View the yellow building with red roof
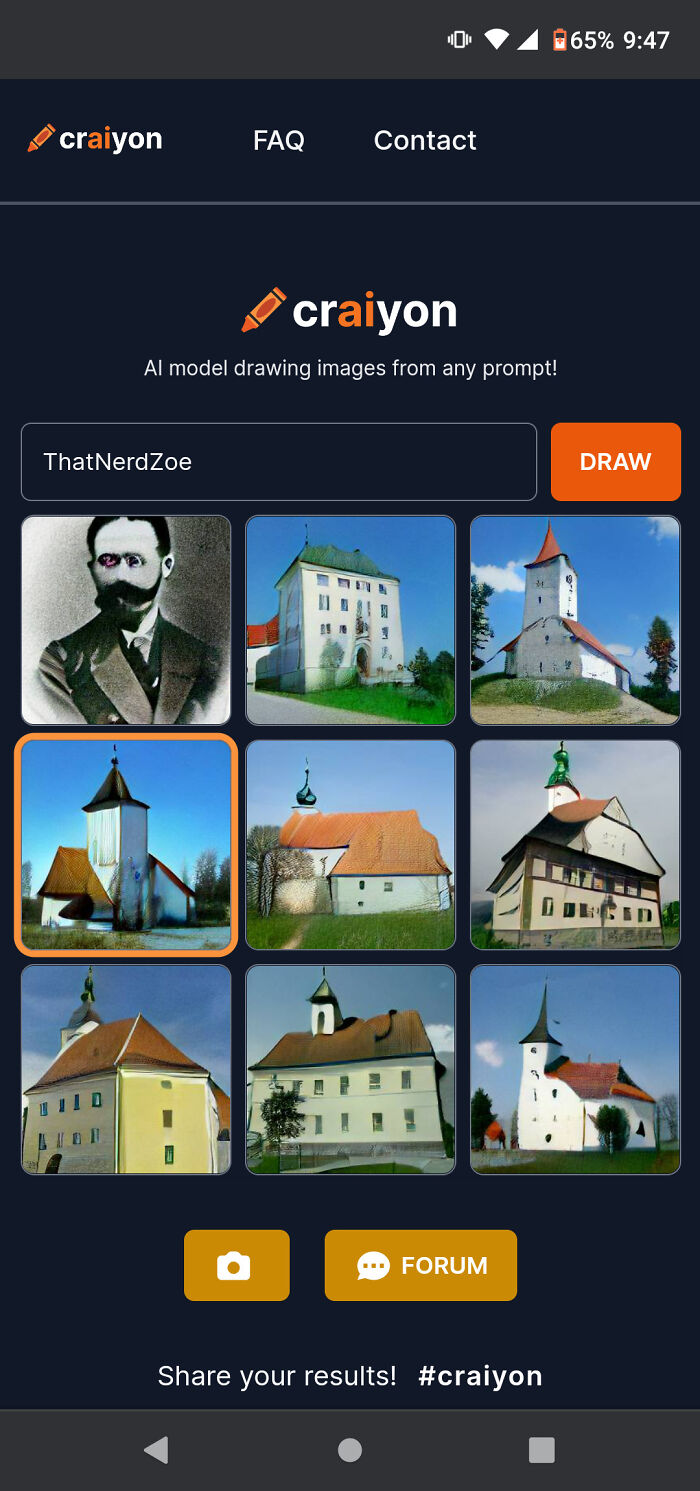 pos(126,1069)
